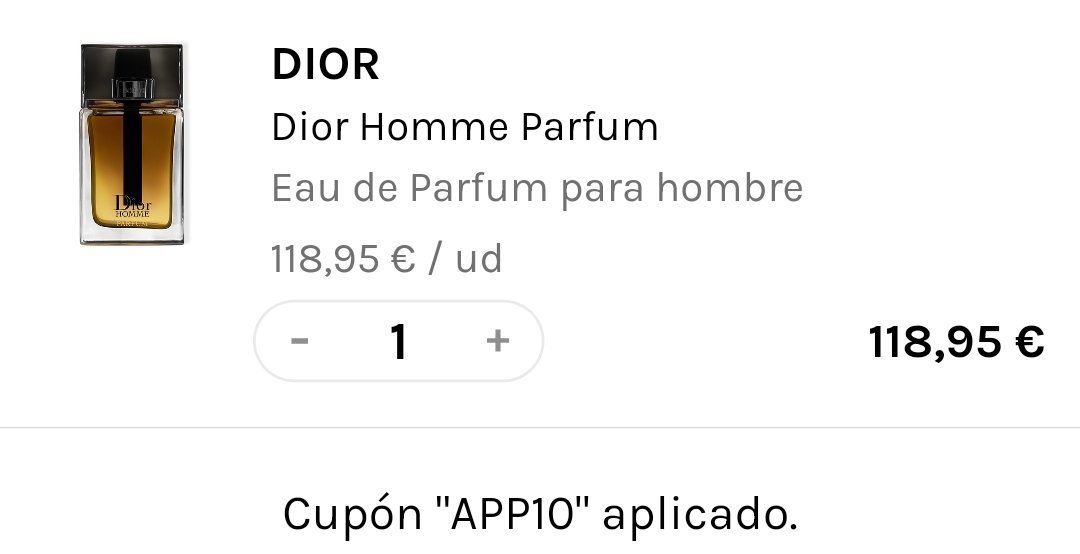The height and width of the screenshot is (554, 1080).
Task: Decrease Dior Homme Parfum quantity with minus
Action: point(299,342)
